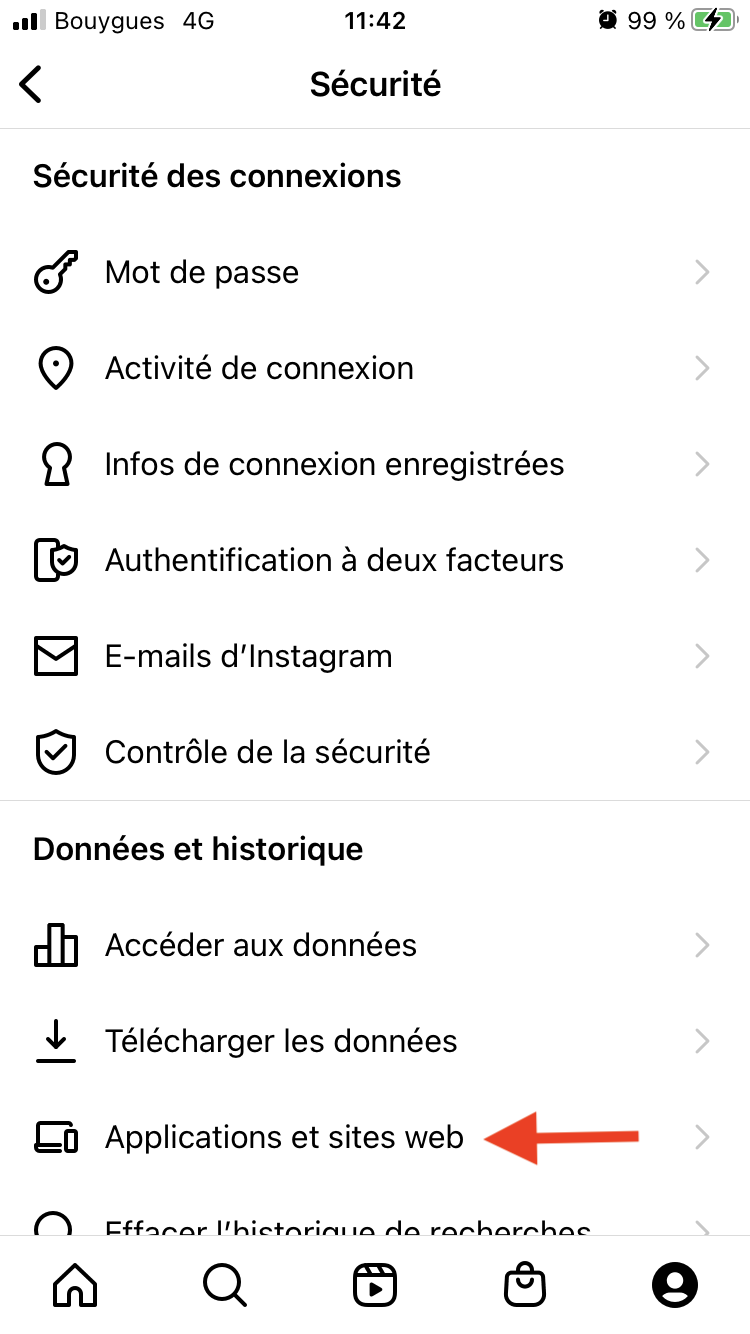This screenshot has width=750, height=1334.
Task: Select Accéder aux données
Action: pos(375,945)
